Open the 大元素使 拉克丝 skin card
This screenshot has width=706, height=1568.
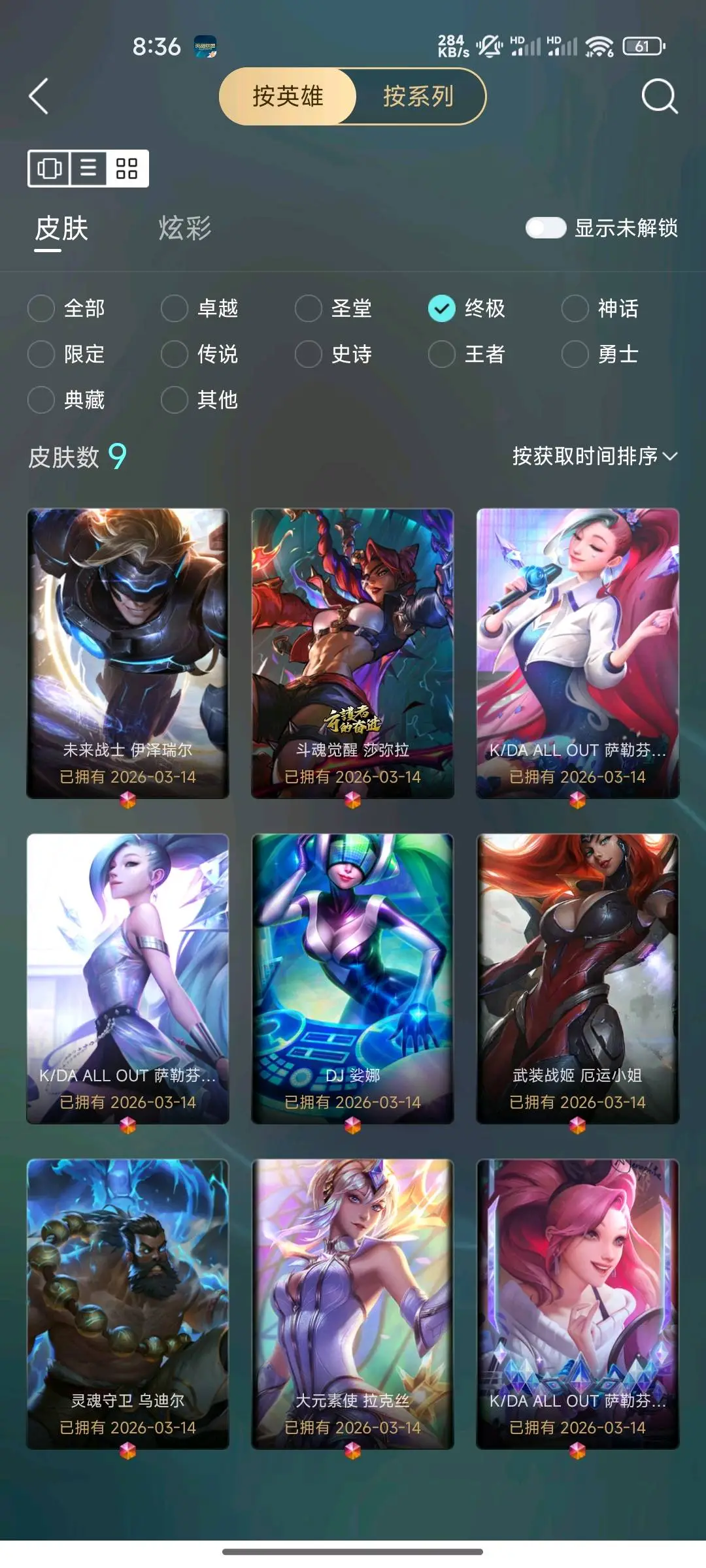pos(352,1303)
